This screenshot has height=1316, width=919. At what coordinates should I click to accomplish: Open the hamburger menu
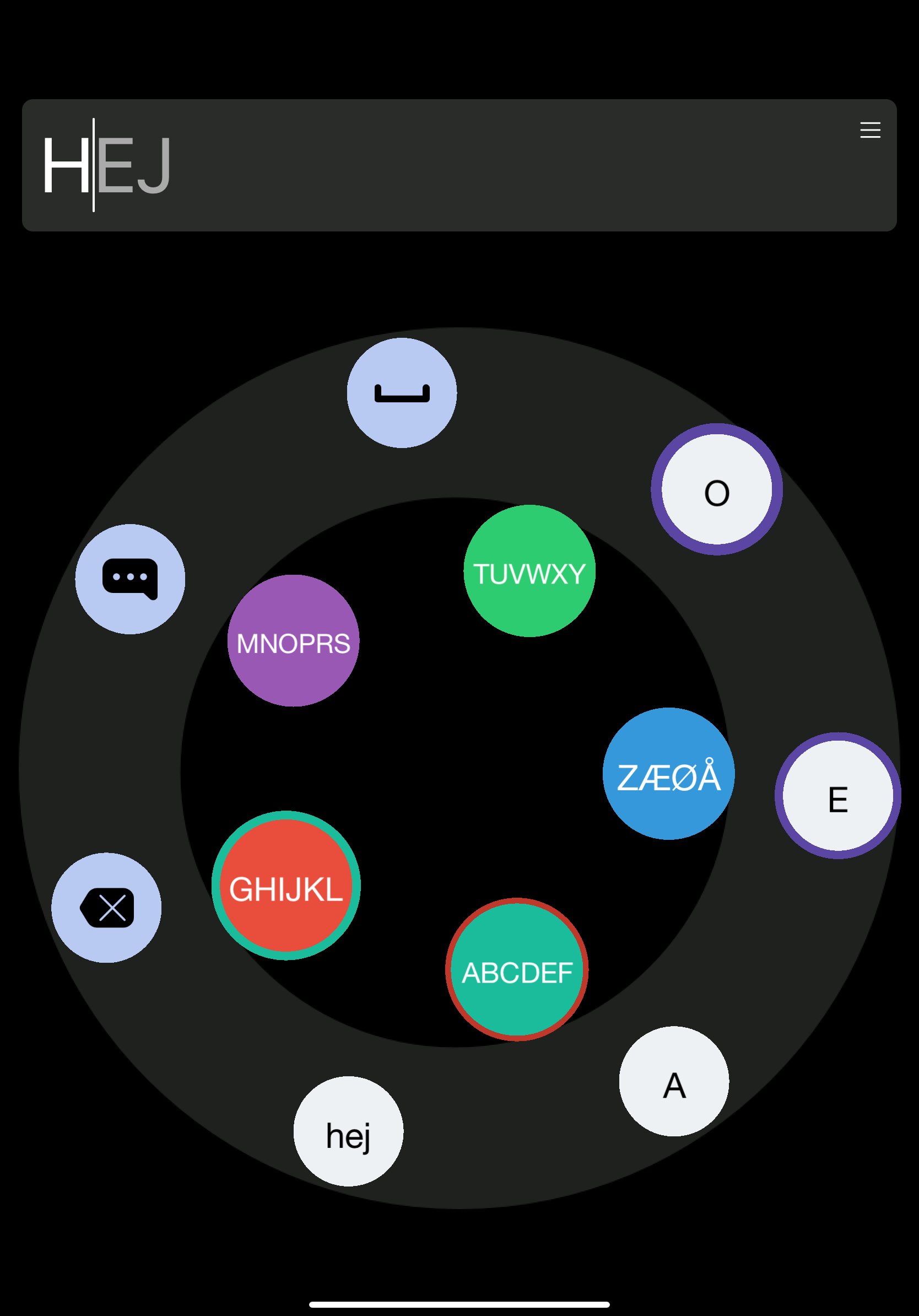tap(870, 130)
